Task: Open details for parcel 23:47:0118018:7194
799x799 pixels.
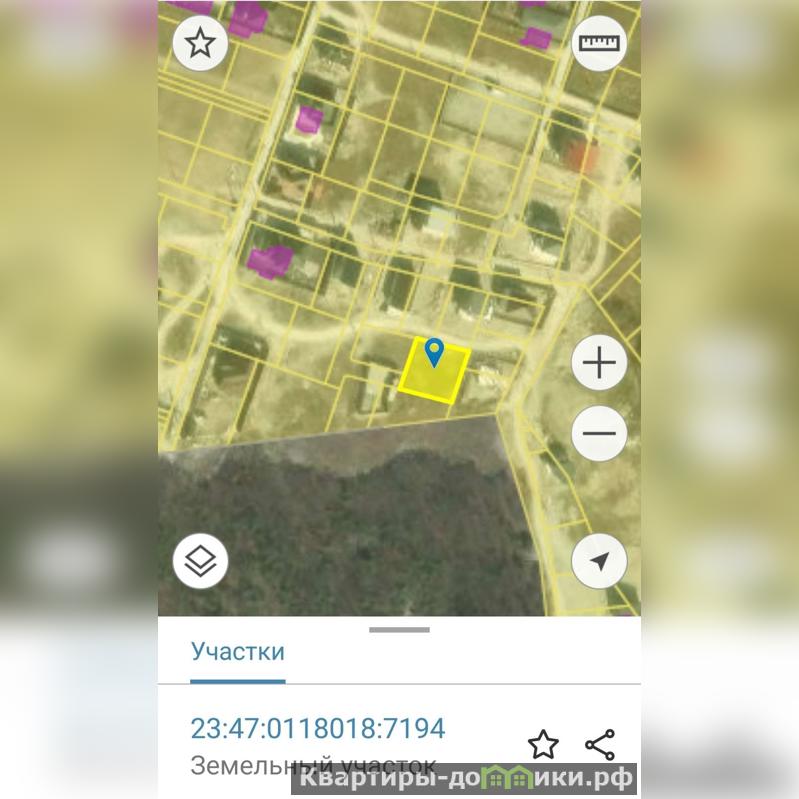Action: pos(318,728)
